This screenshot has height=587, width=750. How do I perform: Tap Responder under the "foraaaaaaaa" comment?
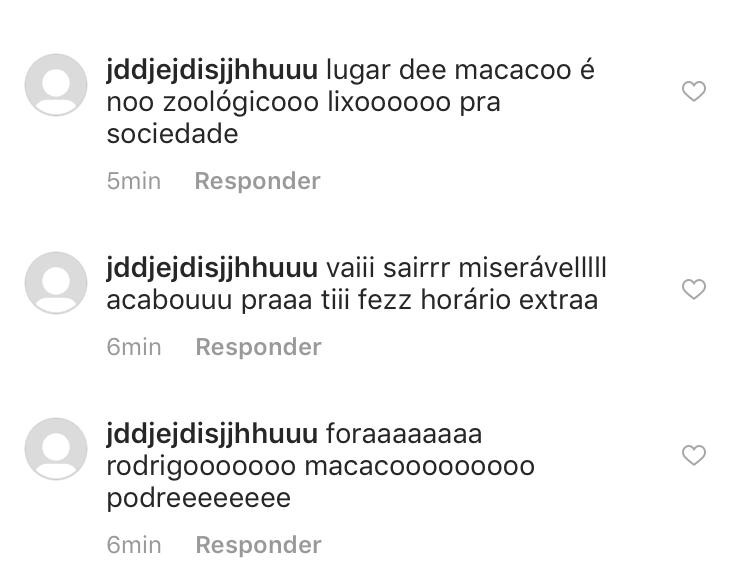(x=258, y=545)
